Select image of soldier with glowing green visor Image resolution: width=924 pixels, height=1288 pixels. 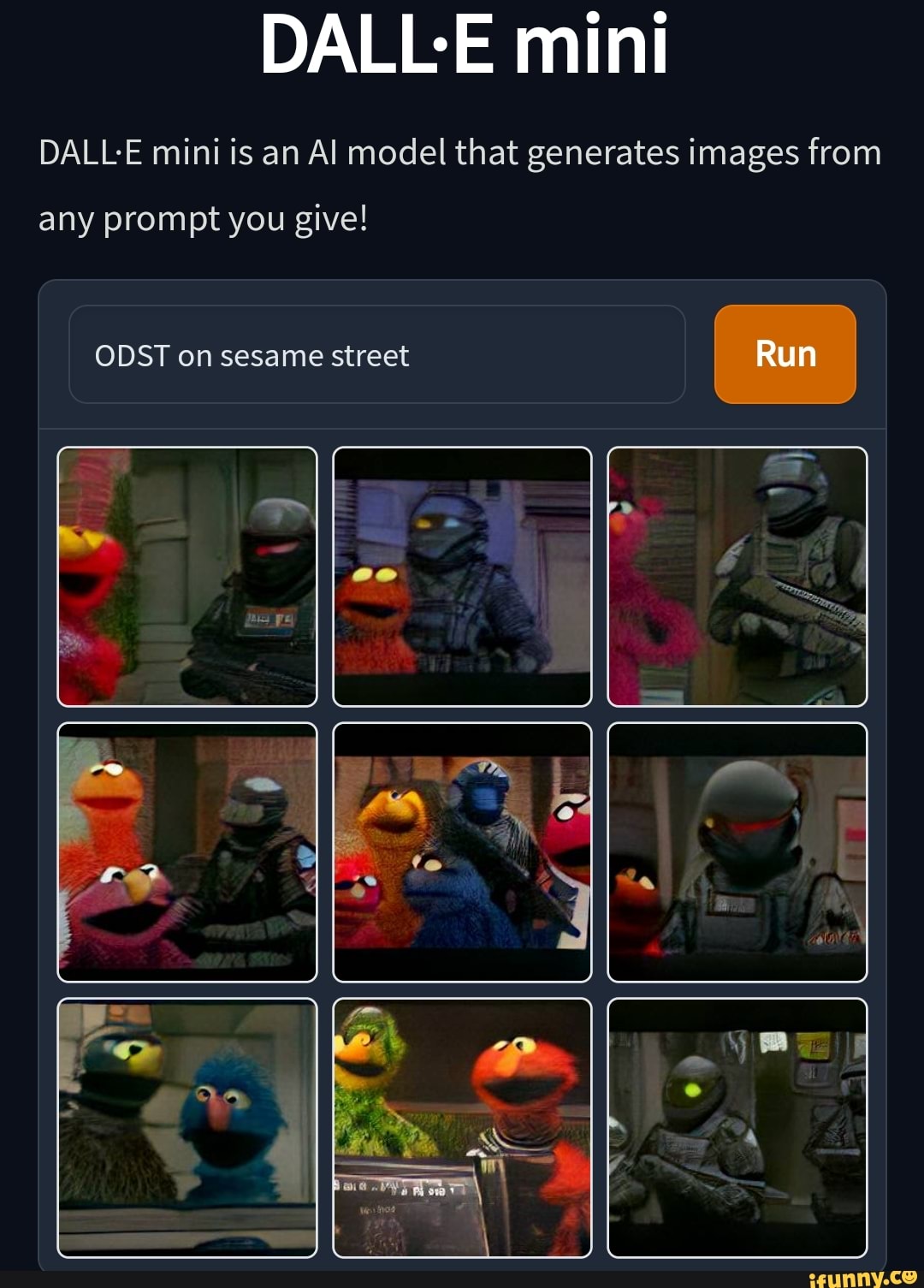pos(737,1128)
